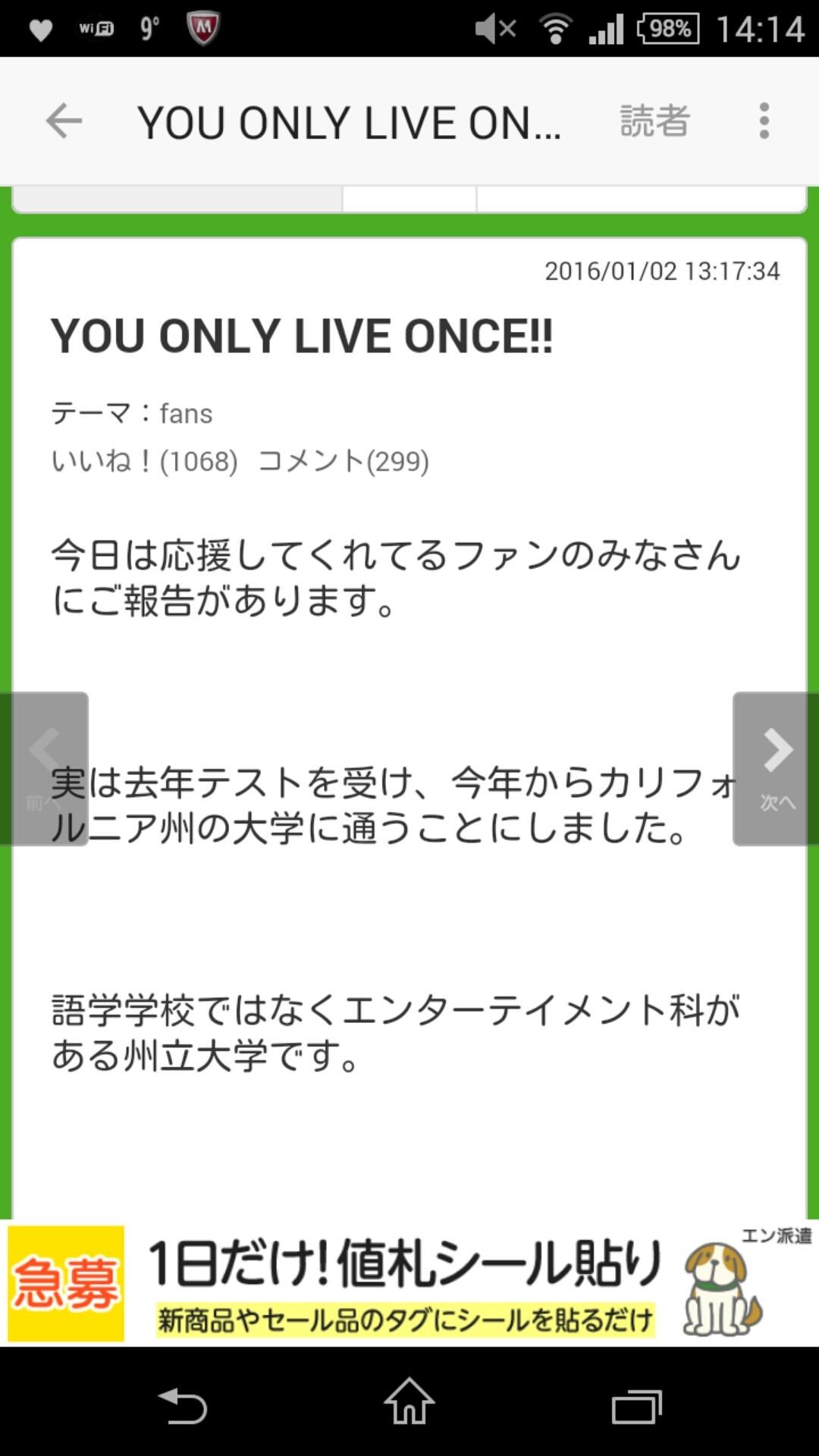Tap the 読者 reader button
The width and height of the screenshot is (819, 1456).
654,121
